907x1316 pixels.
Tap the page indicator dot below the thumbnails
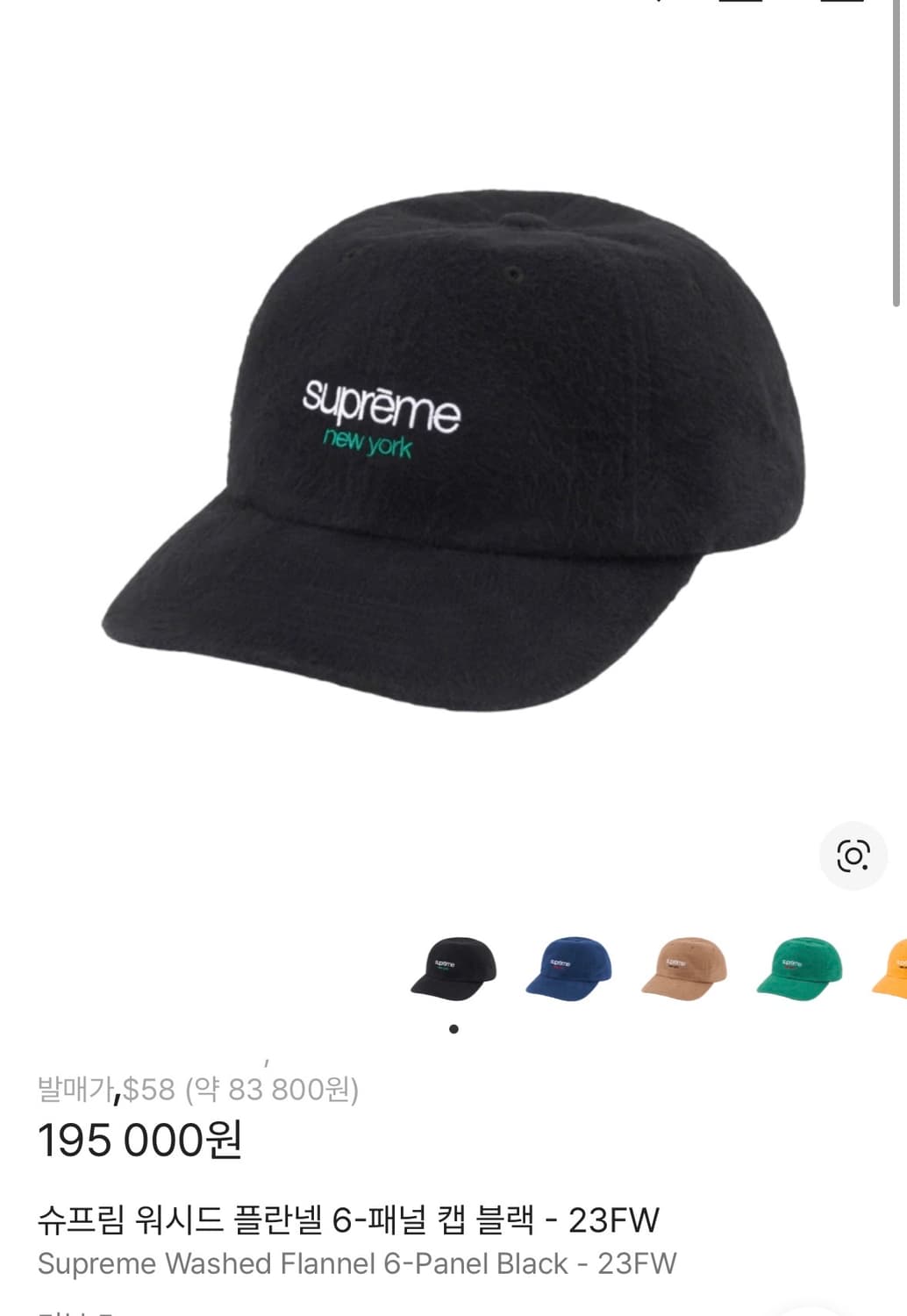coord(454,1027)
